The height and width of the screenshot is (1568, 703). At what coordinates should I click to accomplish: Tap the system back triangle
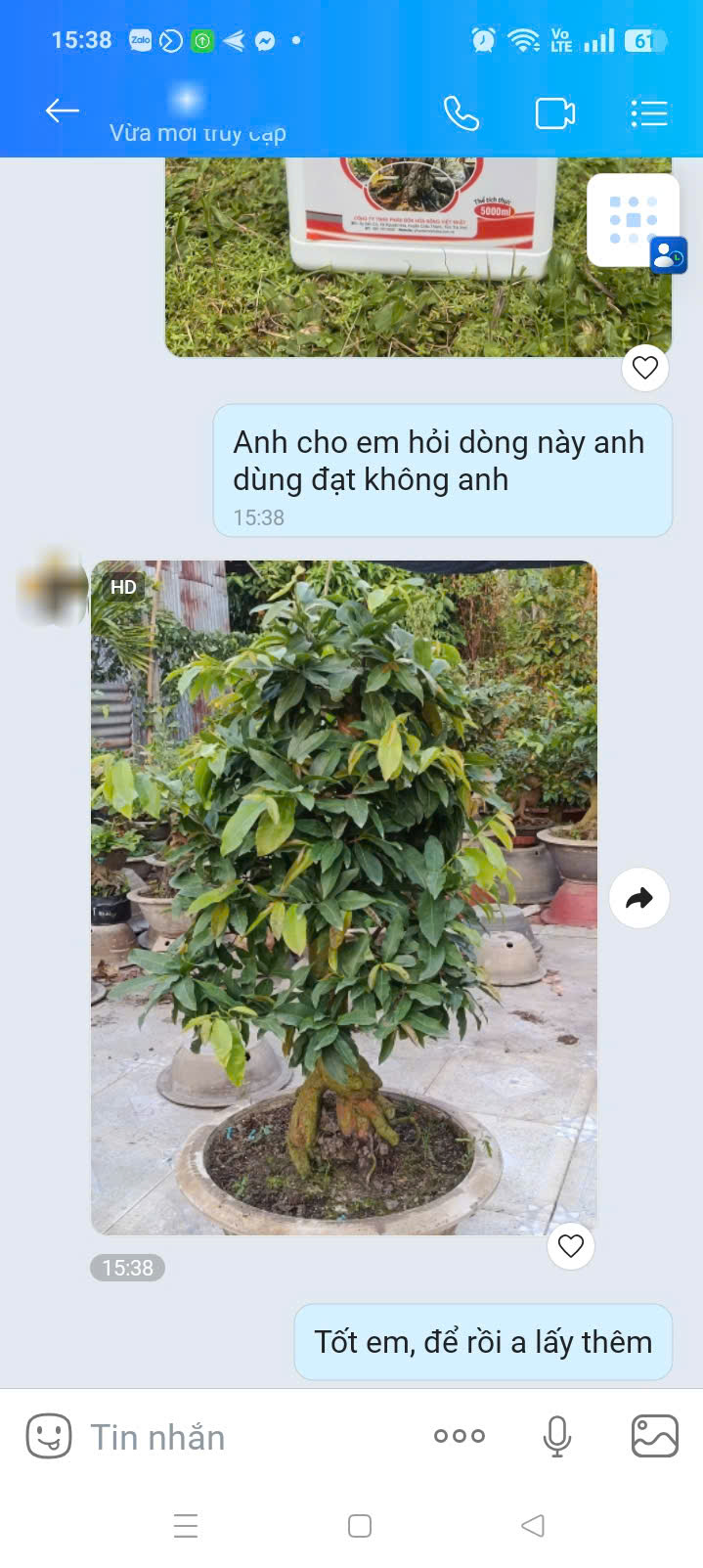pyautogui.click(x=533, y=1526)
